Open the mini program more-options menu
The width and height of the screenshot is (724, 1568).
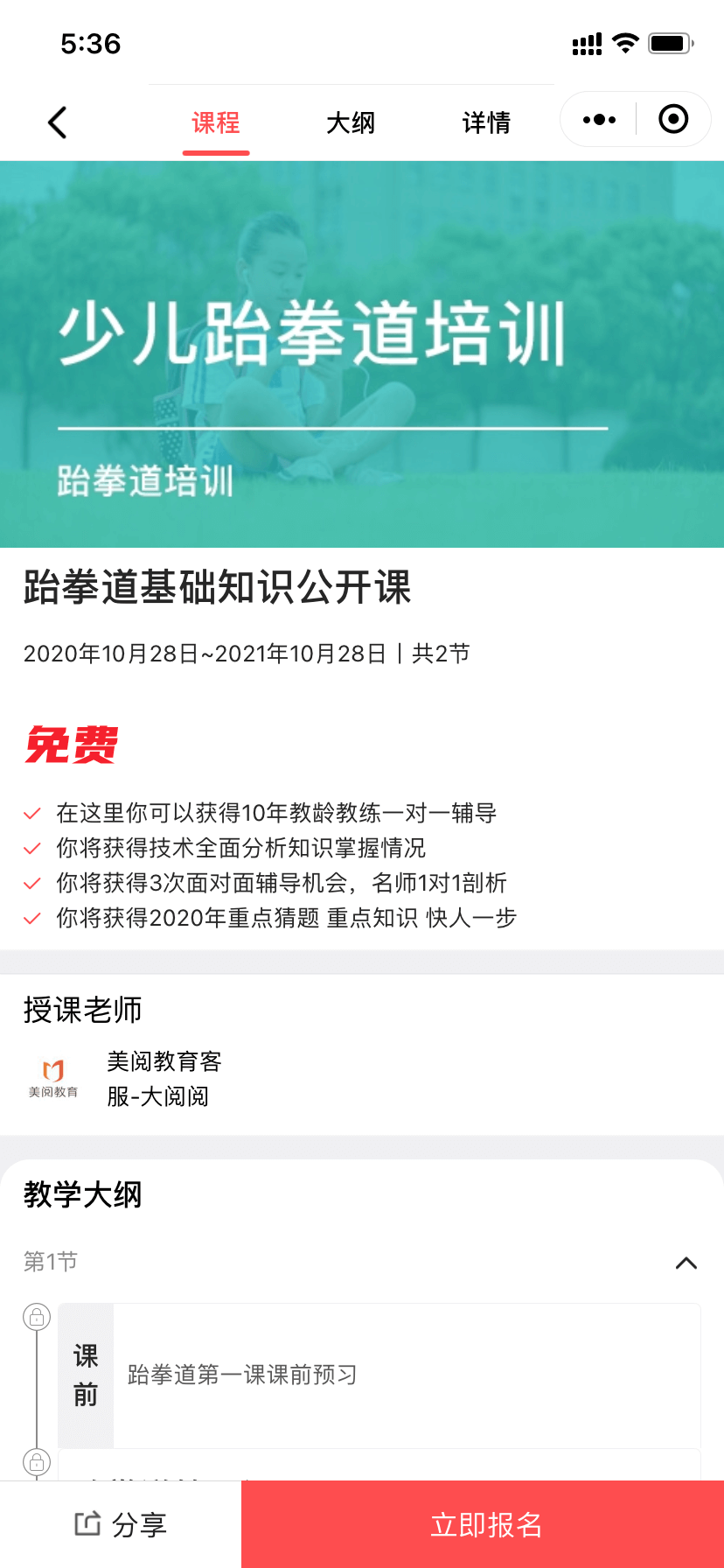click(x=599, y=120)
